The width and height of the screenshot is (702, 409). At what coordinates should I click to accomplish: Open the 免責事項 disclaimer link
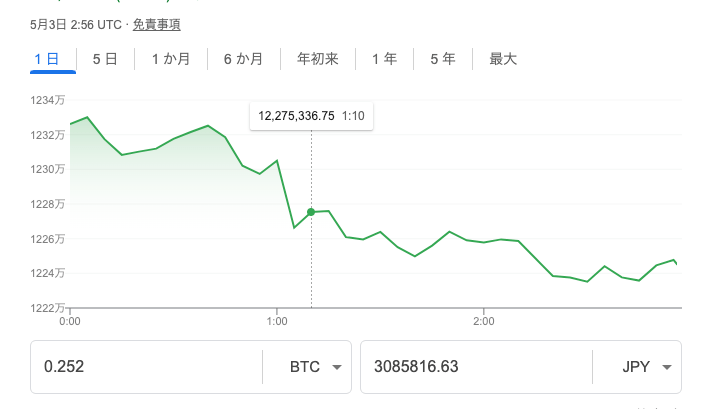157,25
